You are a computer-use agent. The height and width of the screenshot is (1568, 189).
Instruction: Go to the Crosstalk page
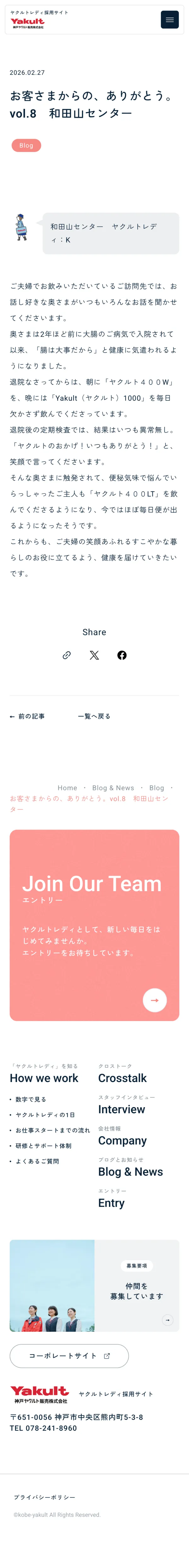(123, 1078)
